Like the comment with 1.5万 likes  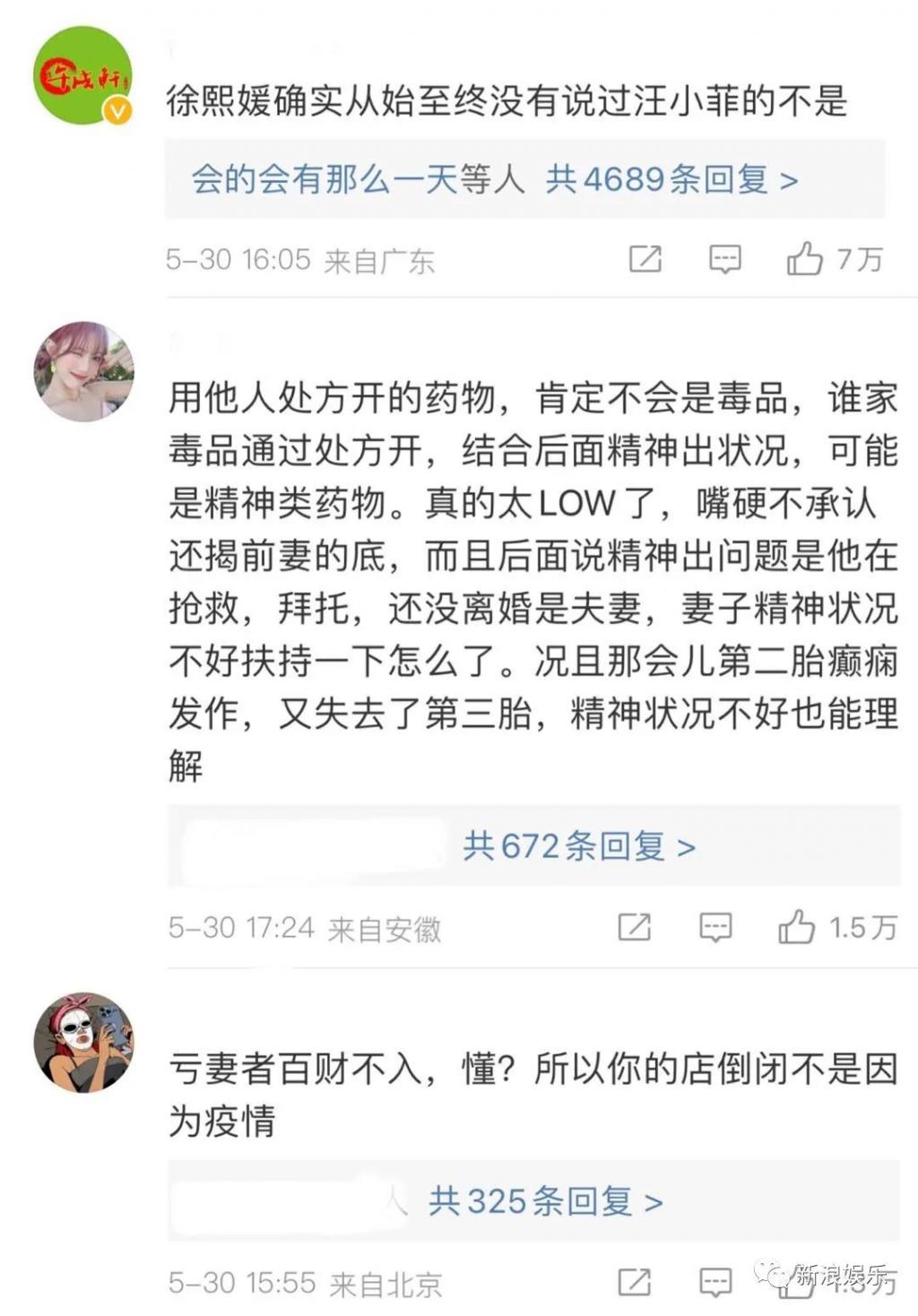pyautogui.click(x=796, y=927)
